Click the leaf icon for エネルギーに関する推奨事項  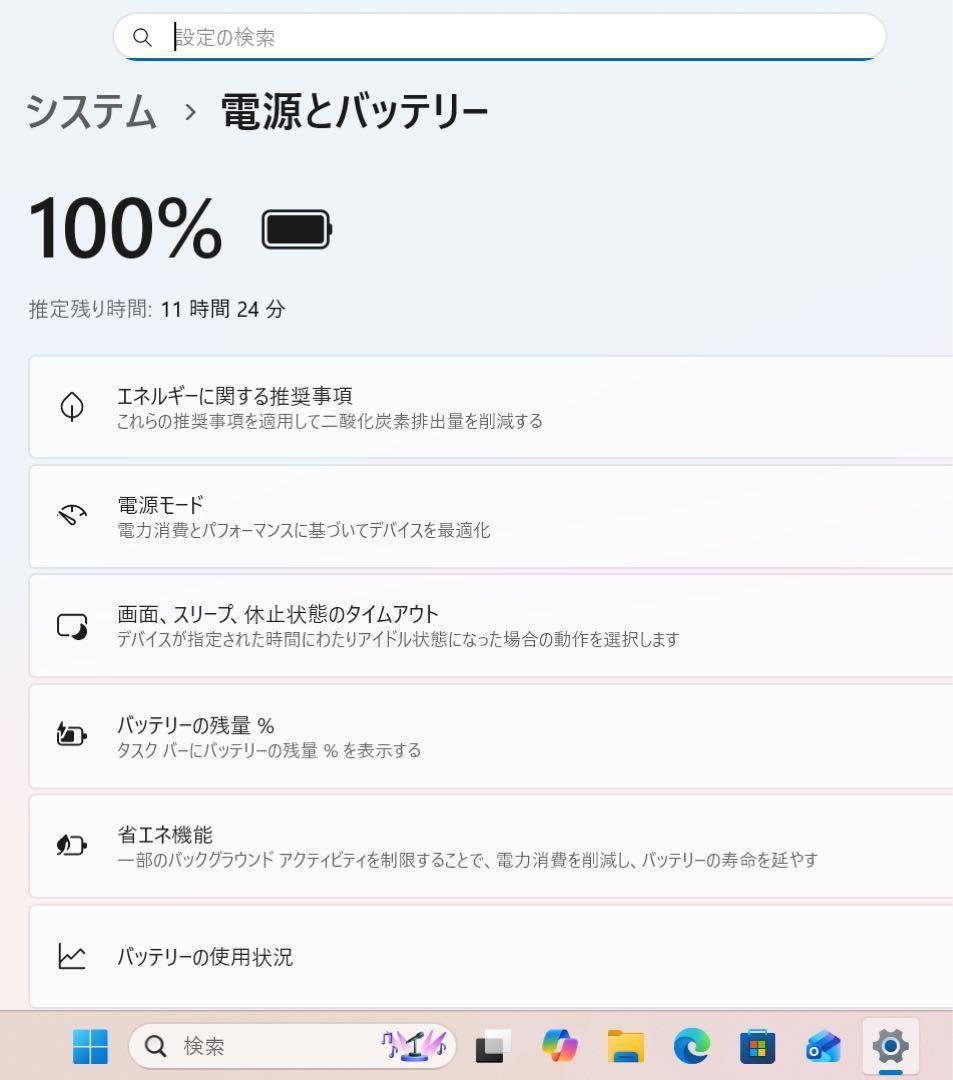(x=71, y=406)
